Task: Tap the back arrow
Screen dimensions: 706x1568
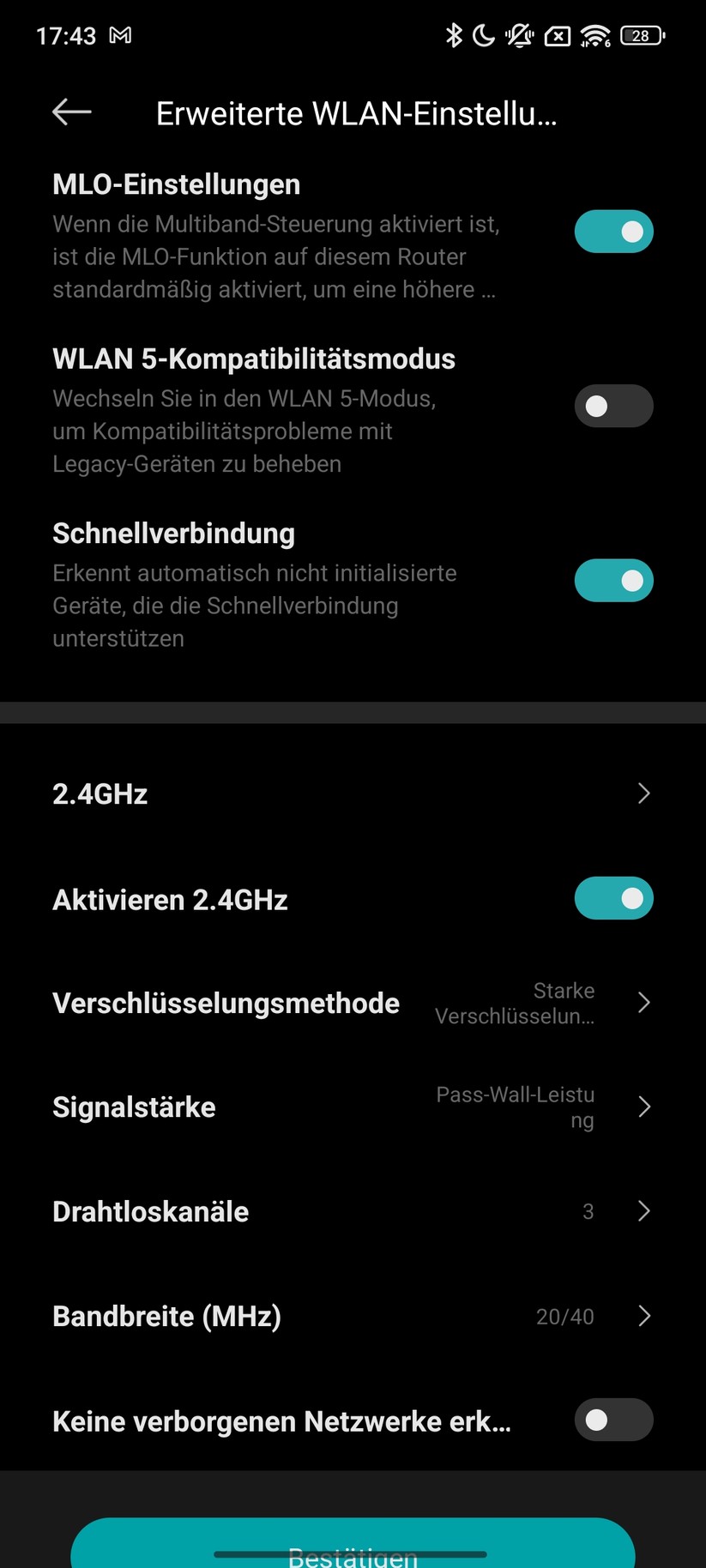Action: click(x=70, y=112)
